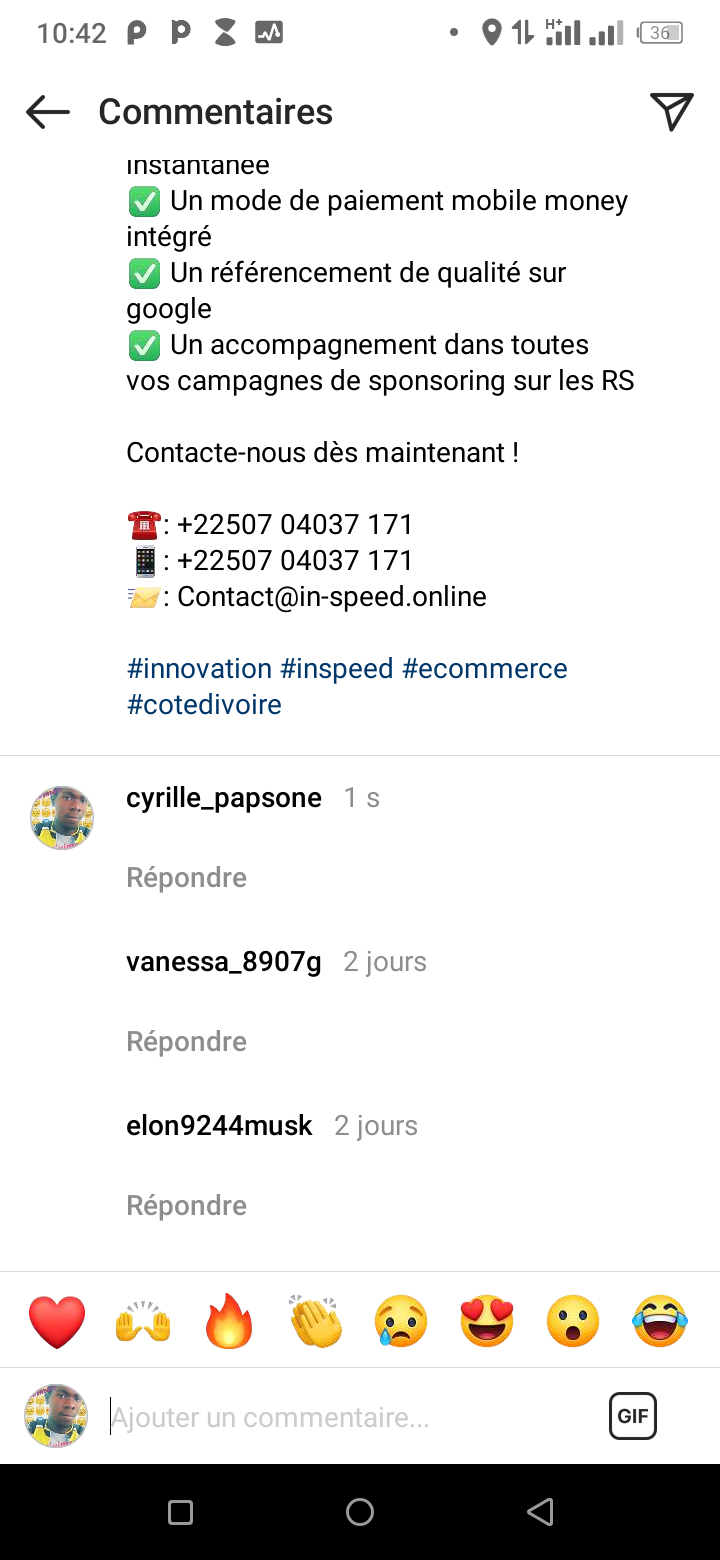Insert the red heart emoji
This screenshot has height=1560, width=720.
click(57, 1321)
